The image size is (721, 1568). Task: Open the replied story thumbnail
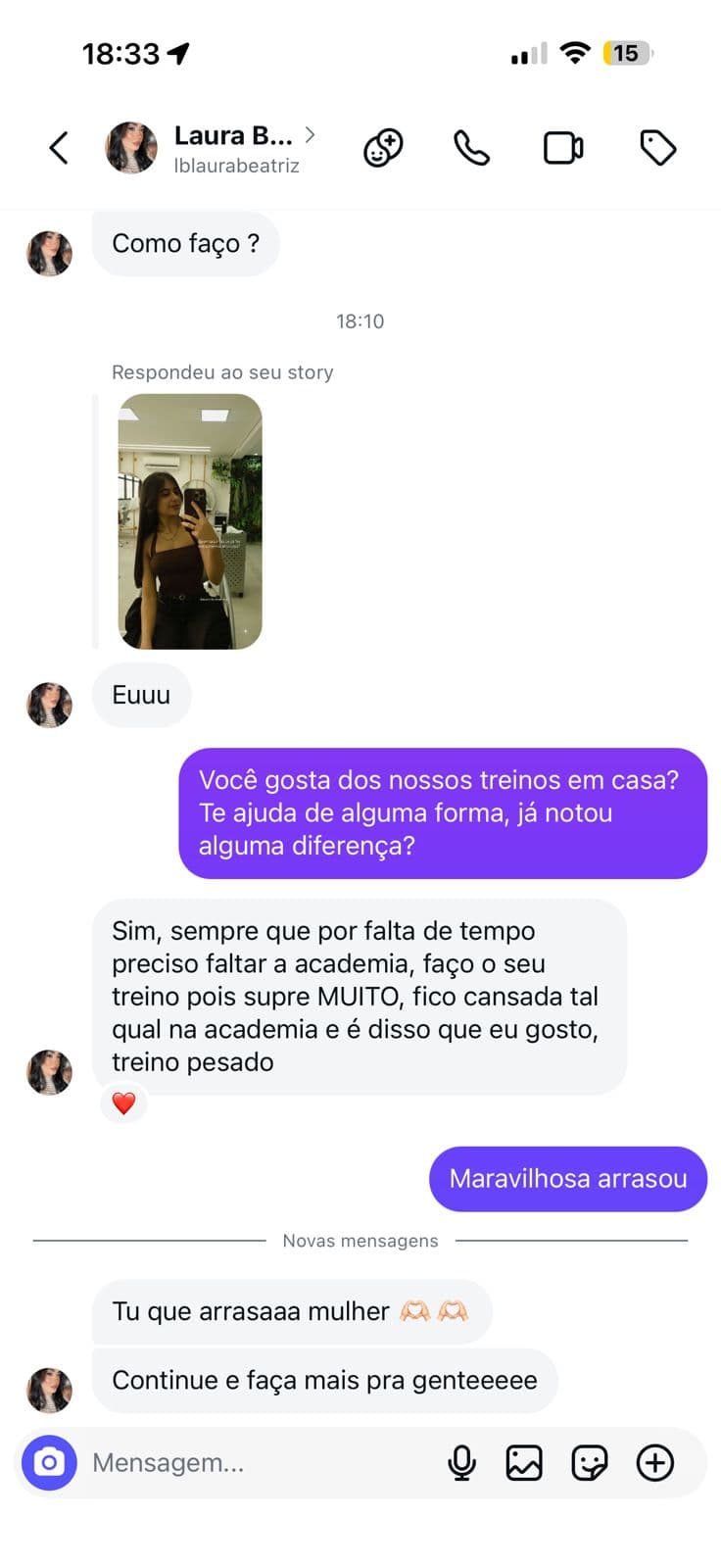(189, 520)
